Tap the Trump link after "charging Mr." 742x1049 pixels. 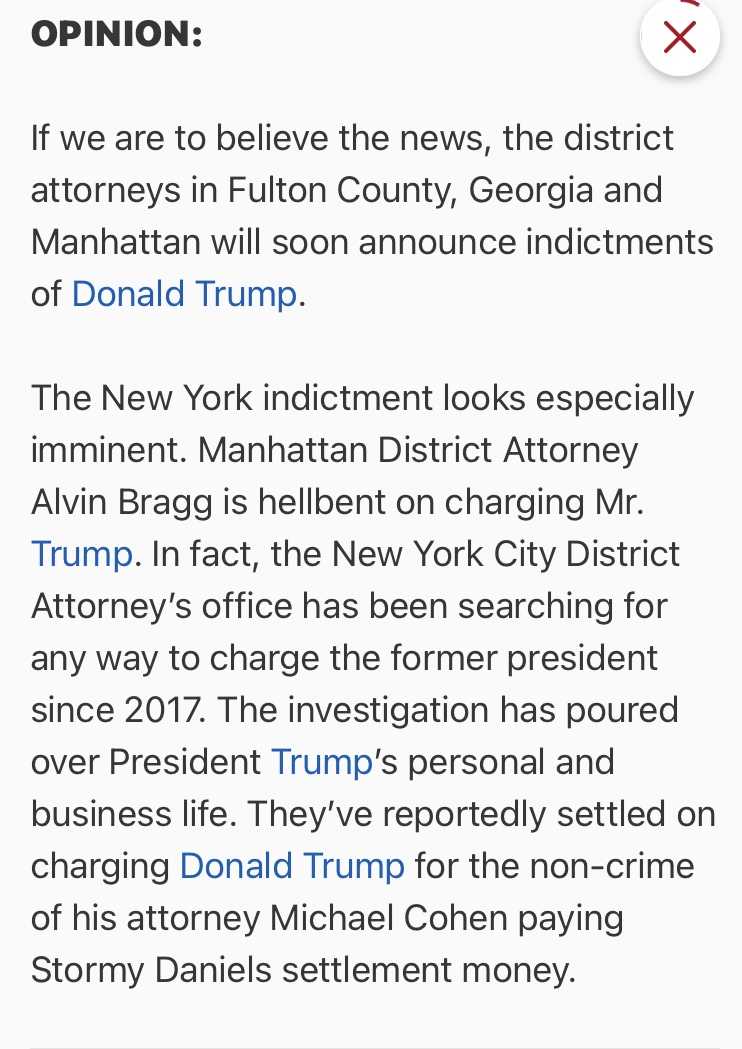click(82, 554)
